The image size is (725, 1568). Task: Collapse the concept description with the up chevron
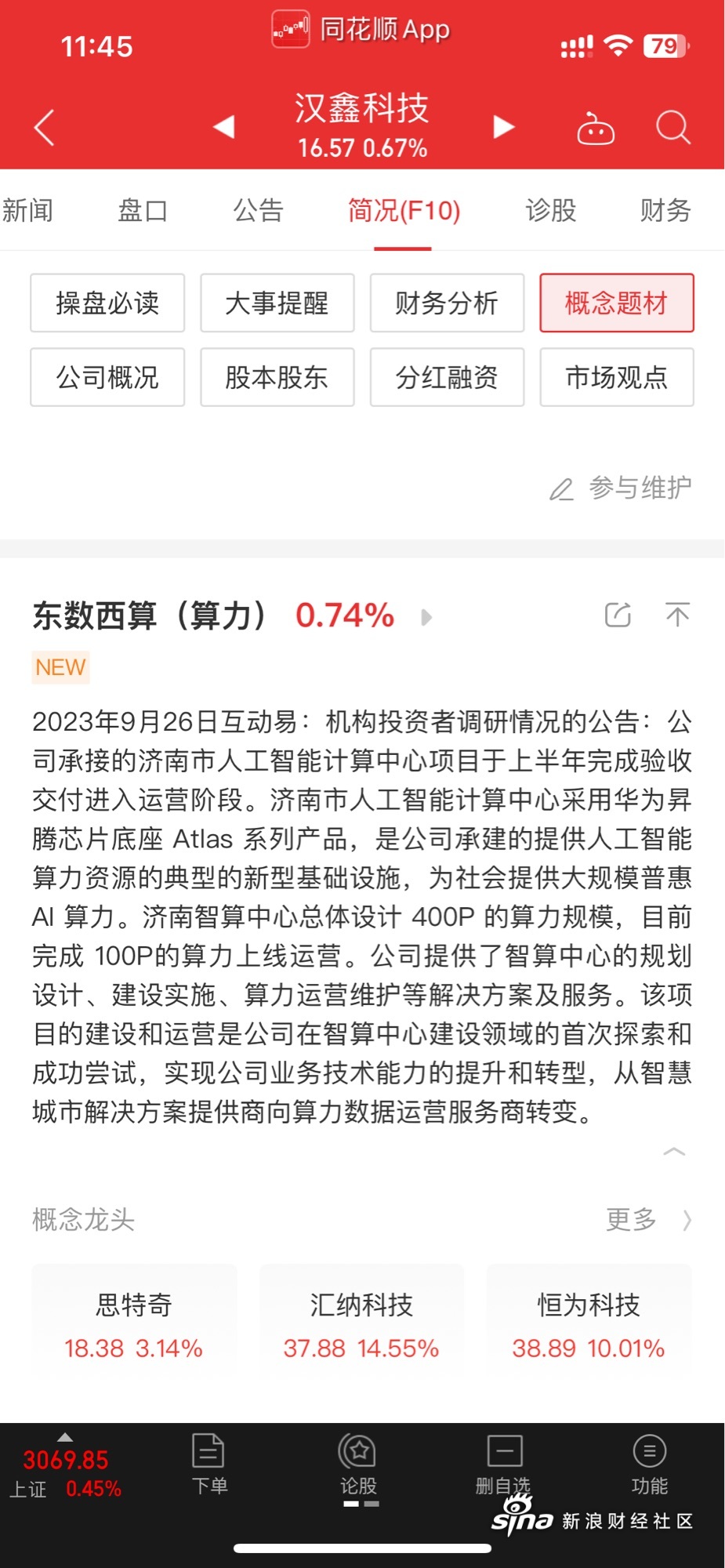pyautogui.click(x=674, y=1152)
